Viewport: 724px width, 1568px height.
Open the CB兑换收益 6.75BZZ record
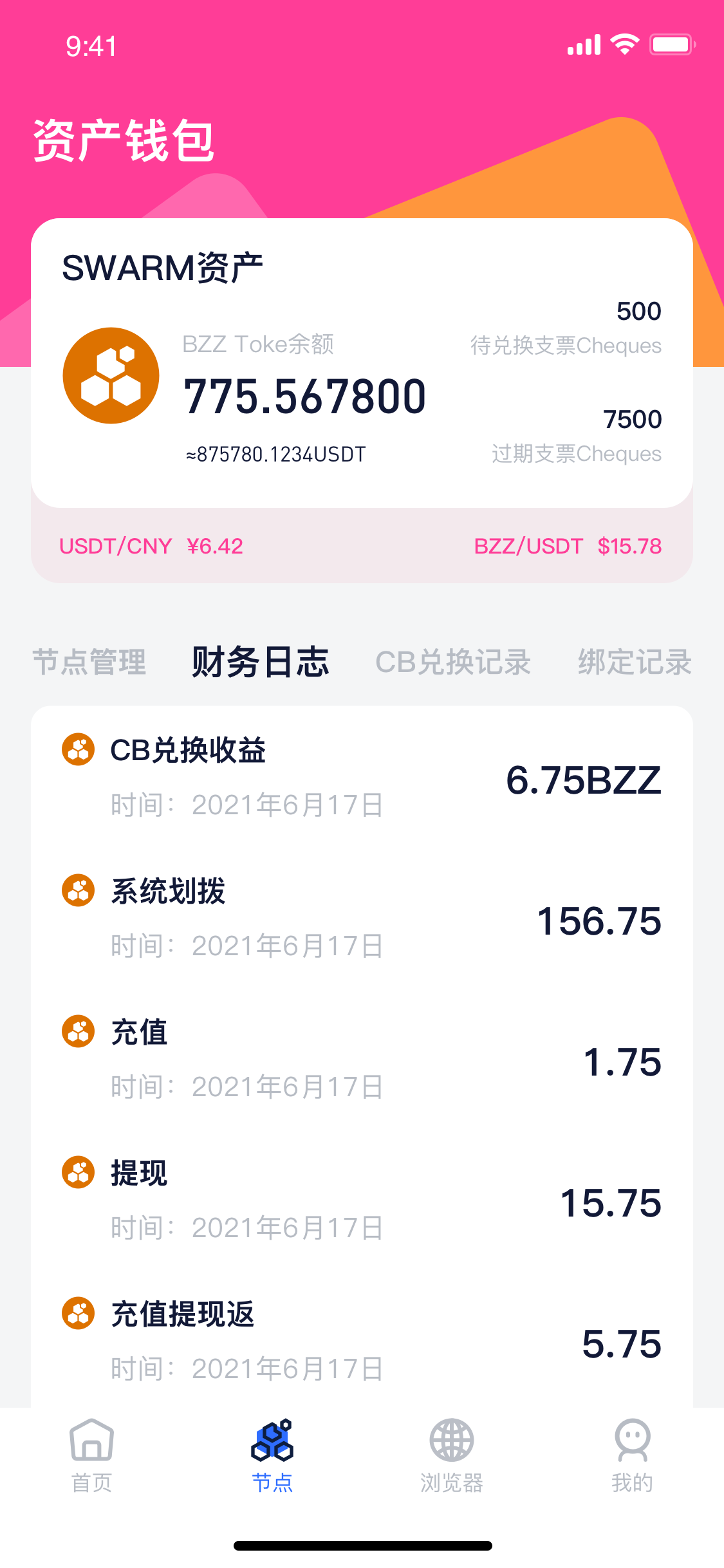pyautogui.click(x=362, y=777)
